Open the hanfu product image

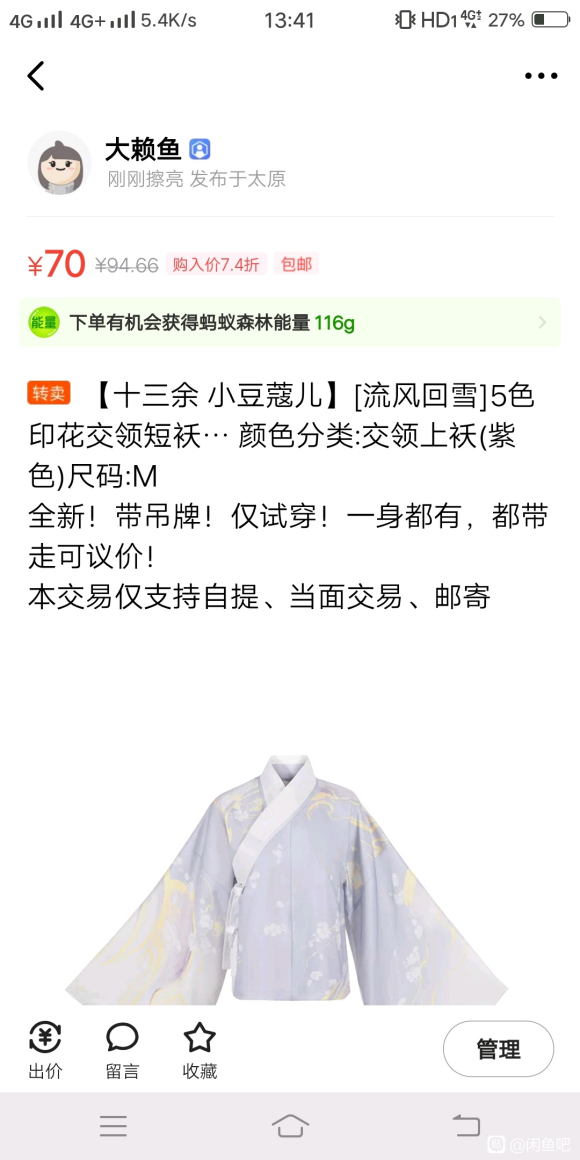(x=287, y=879)
